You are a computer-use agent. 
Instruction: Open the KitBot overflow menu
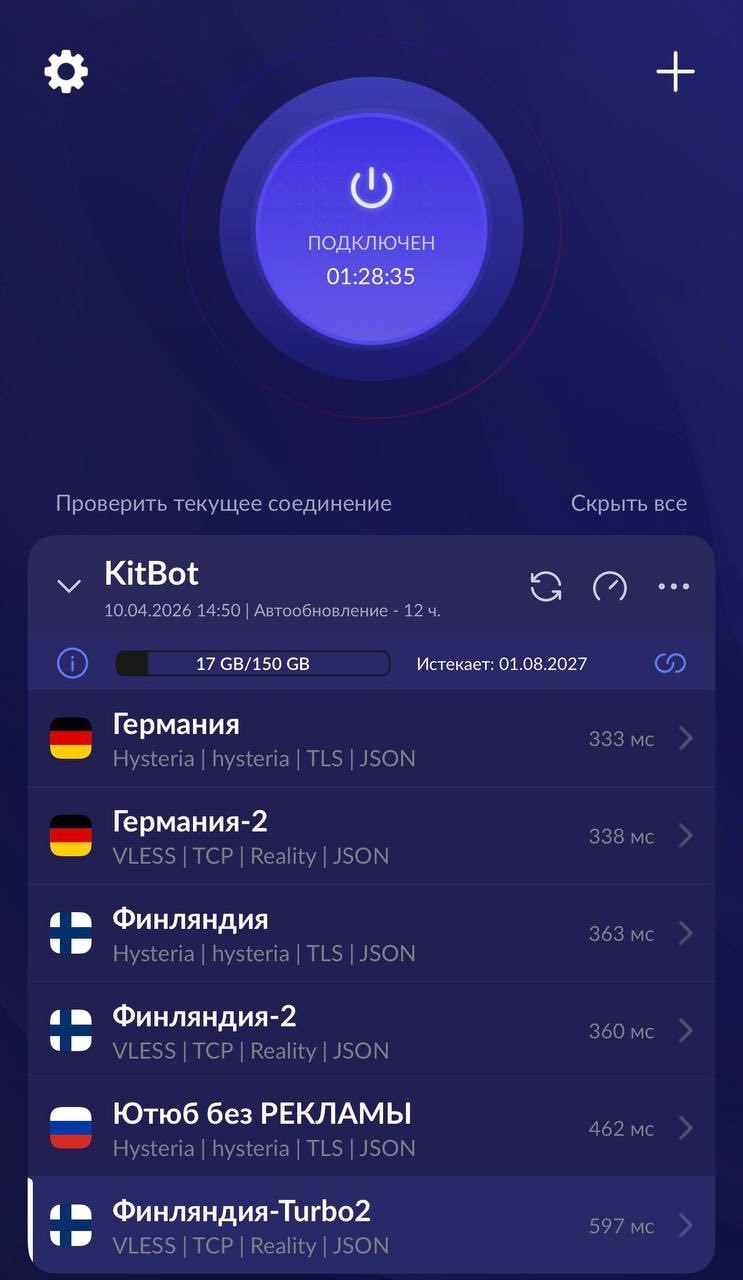(x=674, y=586)
